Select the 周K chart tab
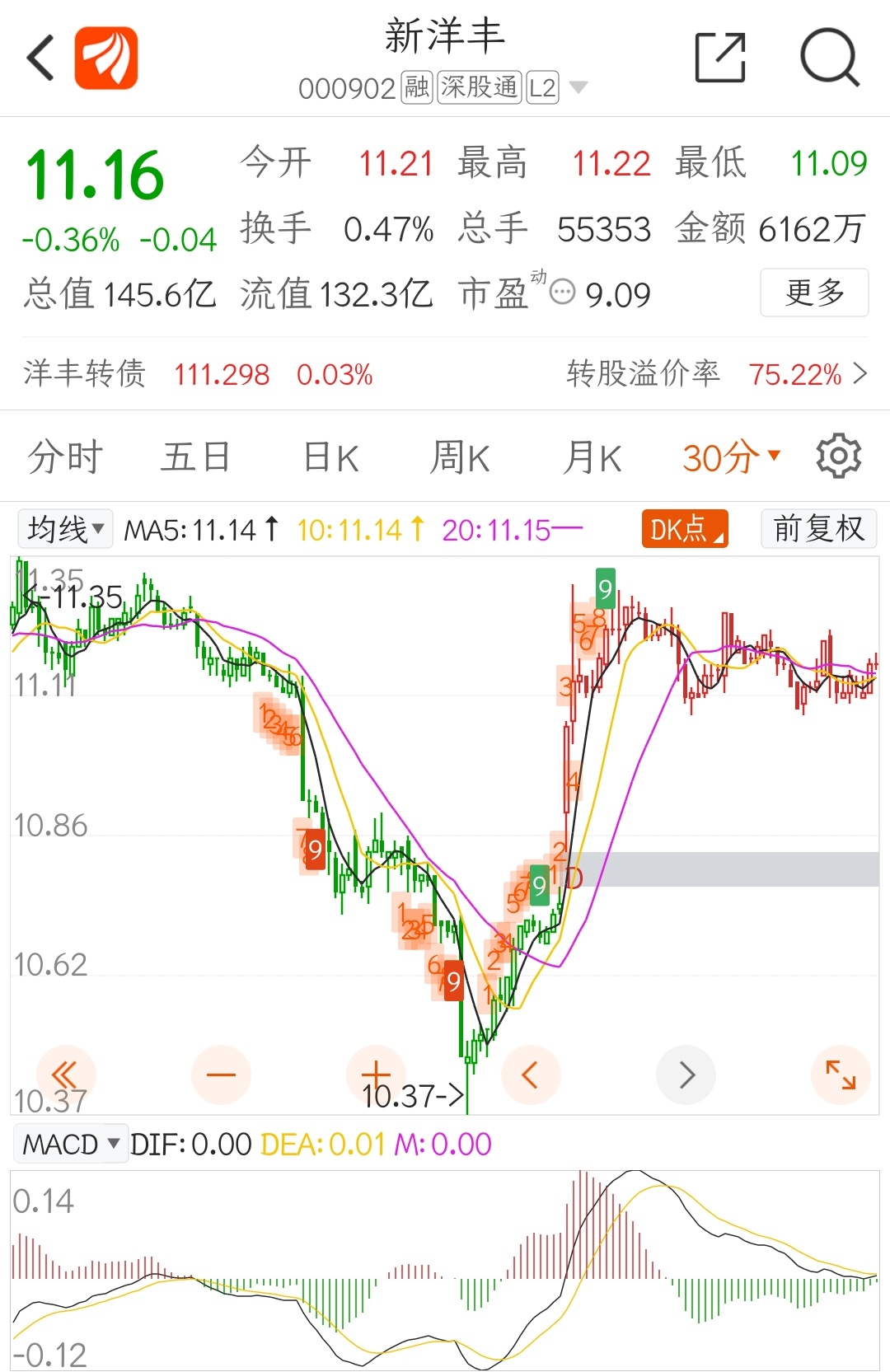Screen dimensions: 890x1372 [x=460, y=457]
